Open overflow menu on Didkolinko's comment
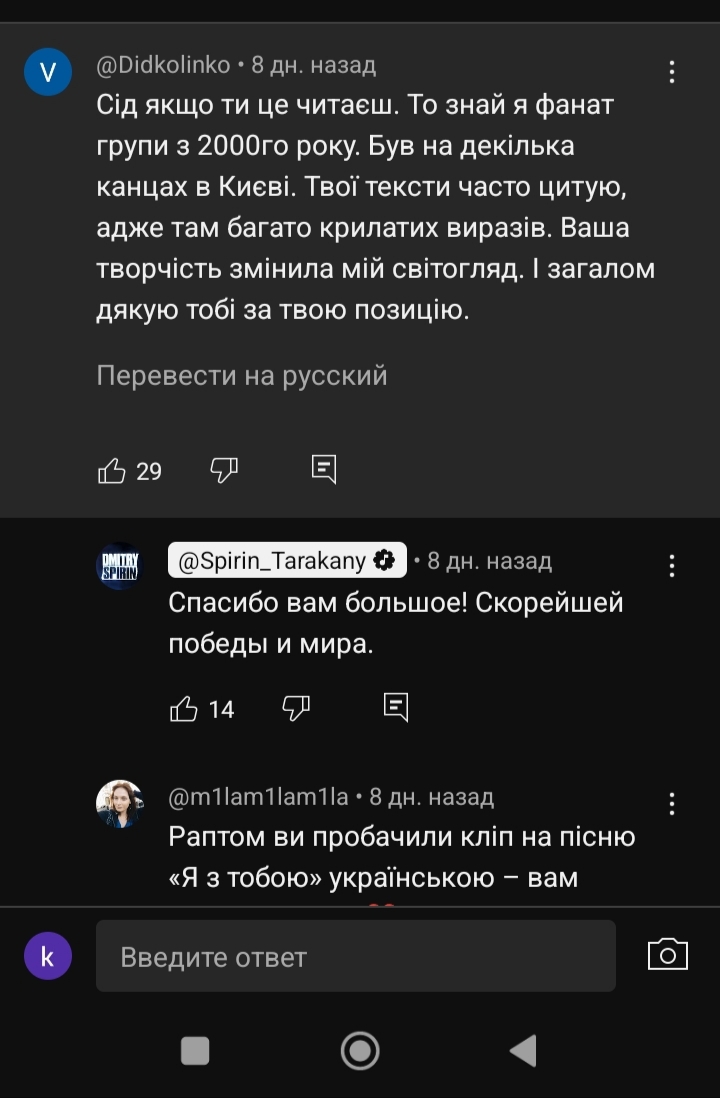 [x=672, y=72]
